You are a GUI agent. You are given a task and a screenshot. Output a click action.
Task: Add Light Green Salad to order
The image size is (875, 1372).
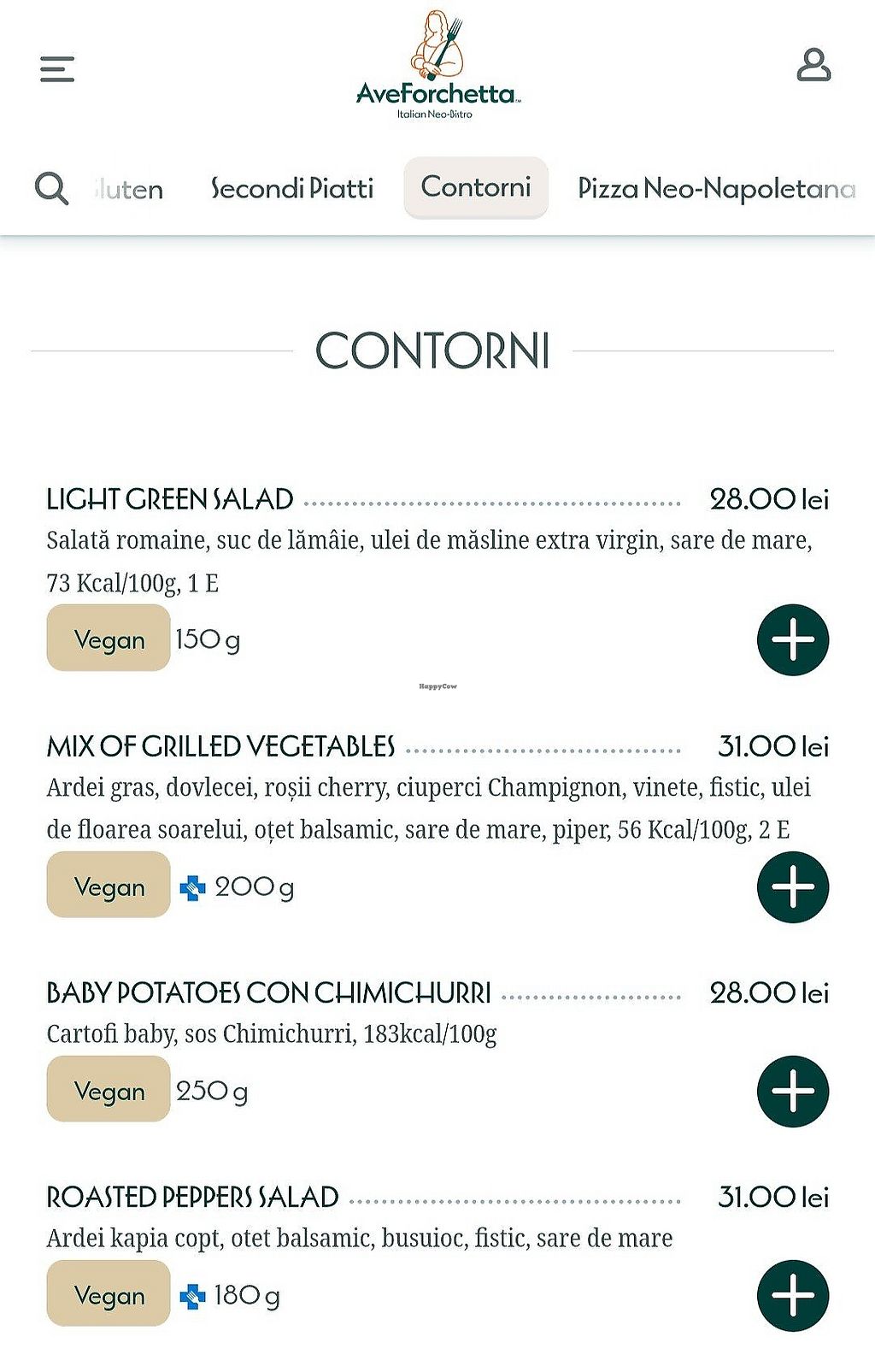coord(792,640)
